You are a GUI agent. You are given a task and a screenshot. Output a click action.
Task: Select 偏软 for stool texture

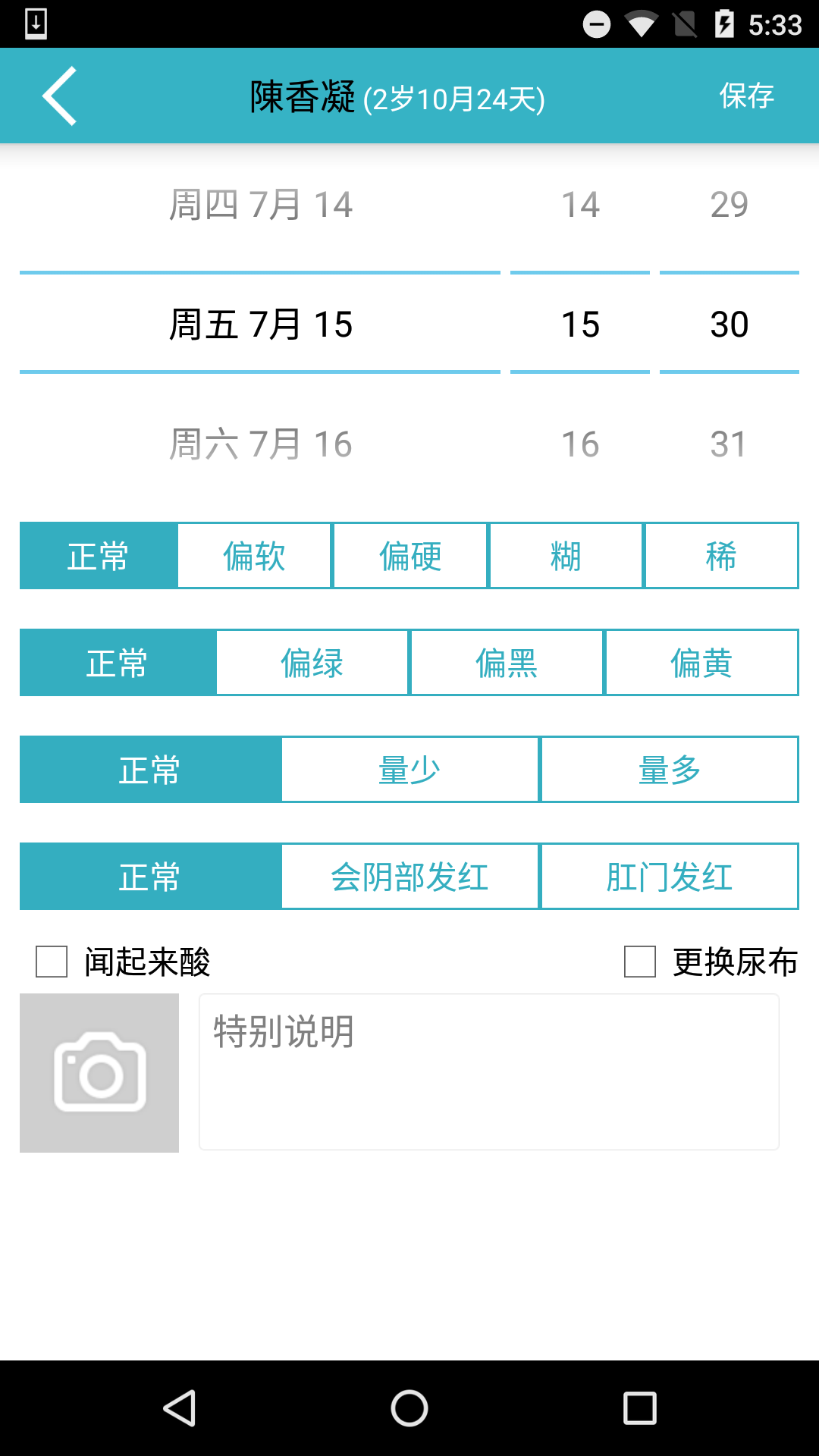click(253, 555)
